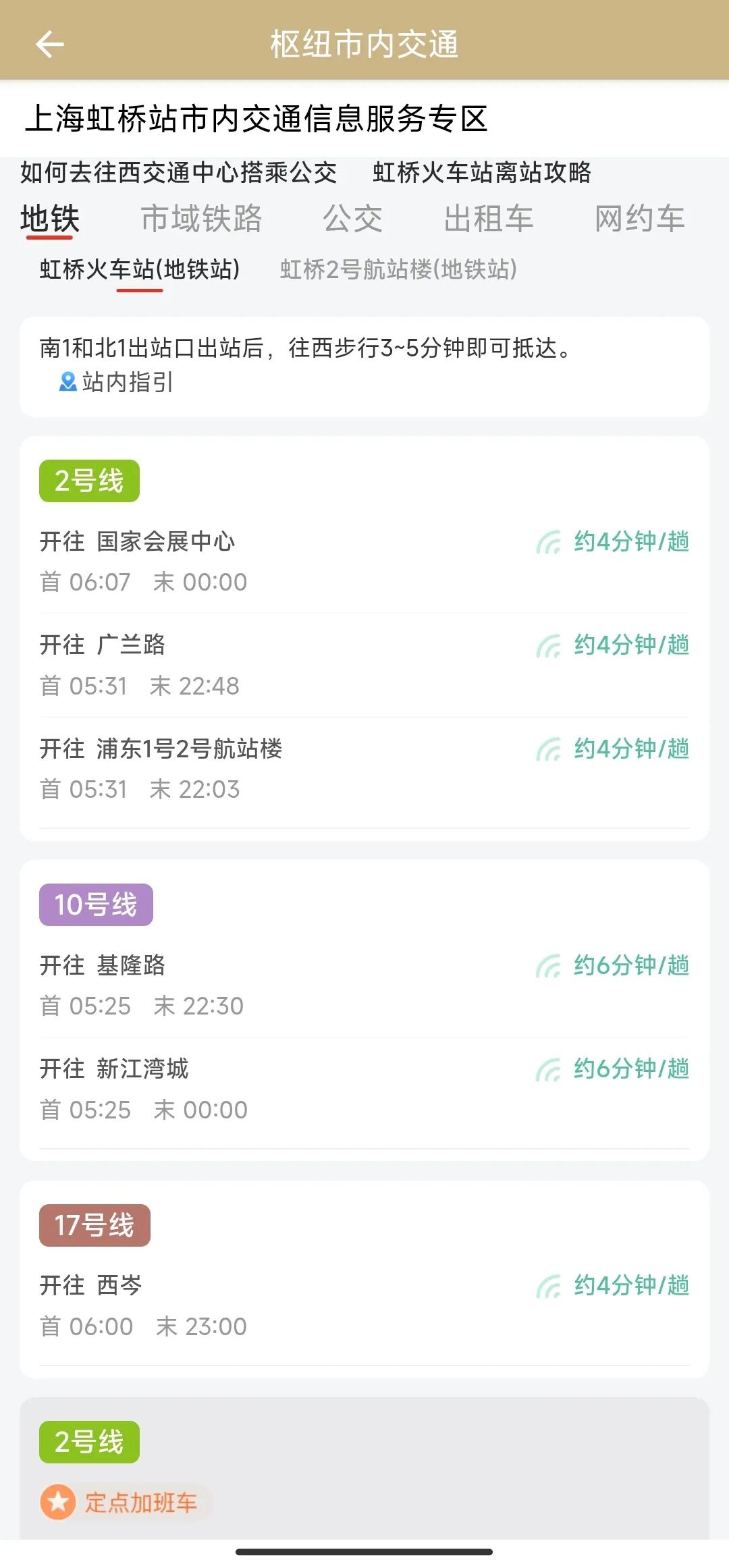Open 站内指引 station guide
The width and height of the screenshot is (729, 1568).
pyautogui.click(x=117, y=382)
